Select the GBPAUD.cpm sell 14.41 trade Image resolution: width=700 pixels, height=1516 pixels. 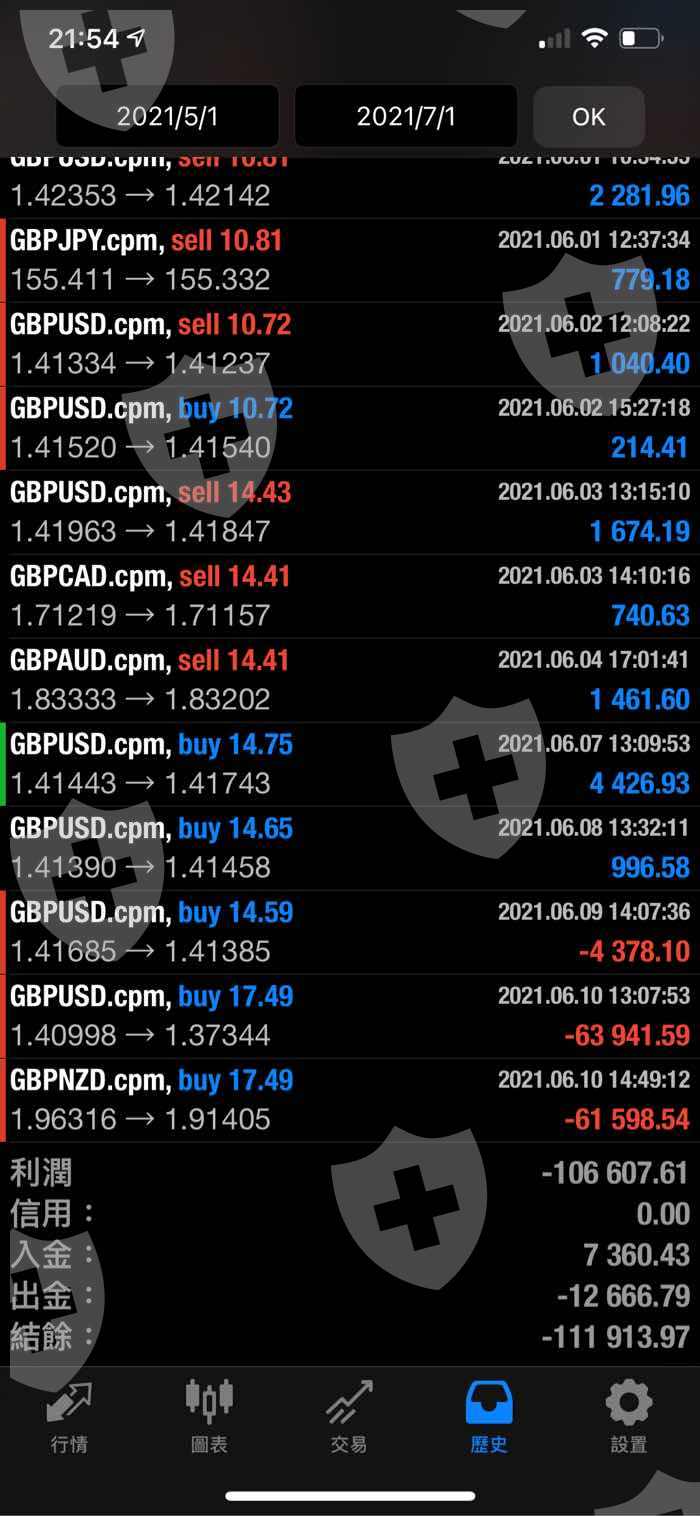[x=350, y=680]
